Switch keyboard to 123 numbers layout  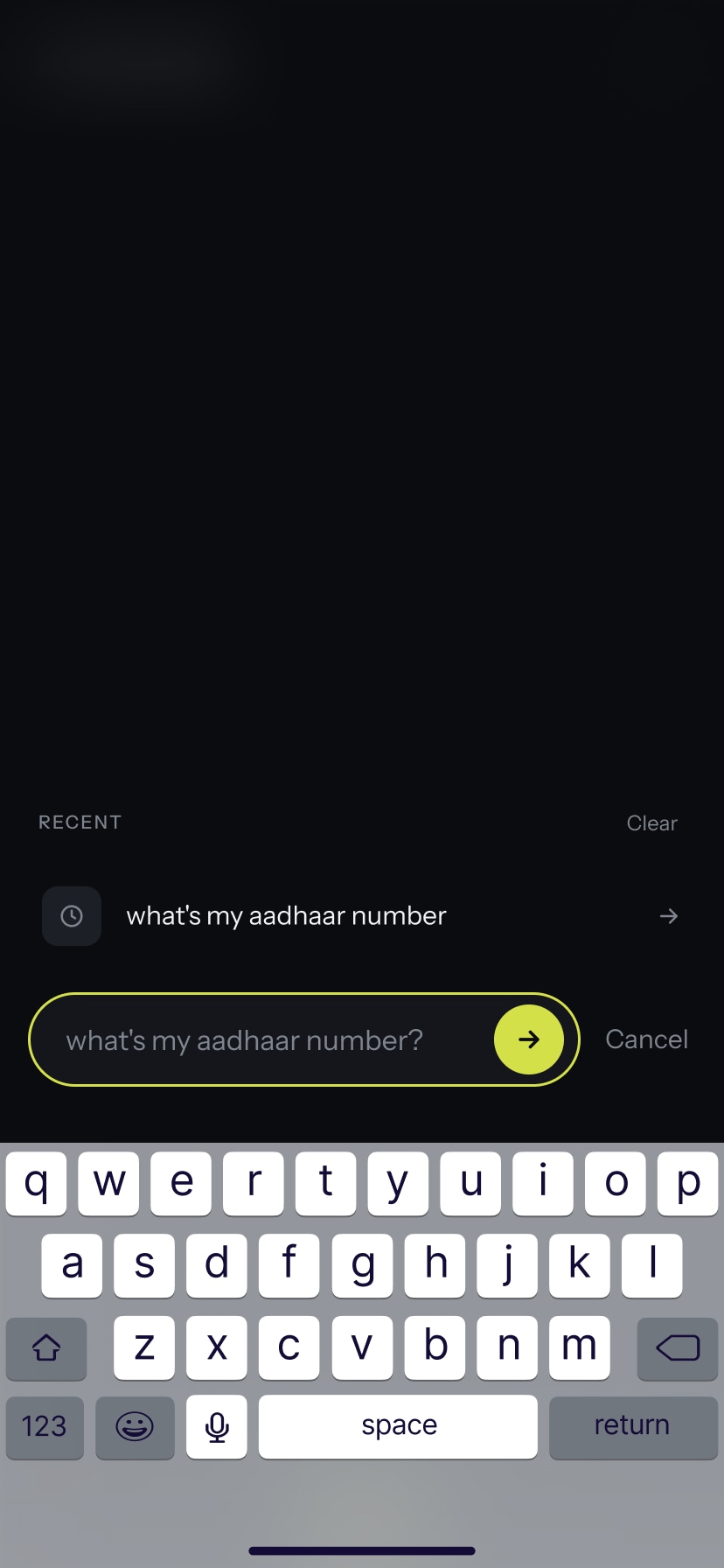click(x=45, y=1426)
